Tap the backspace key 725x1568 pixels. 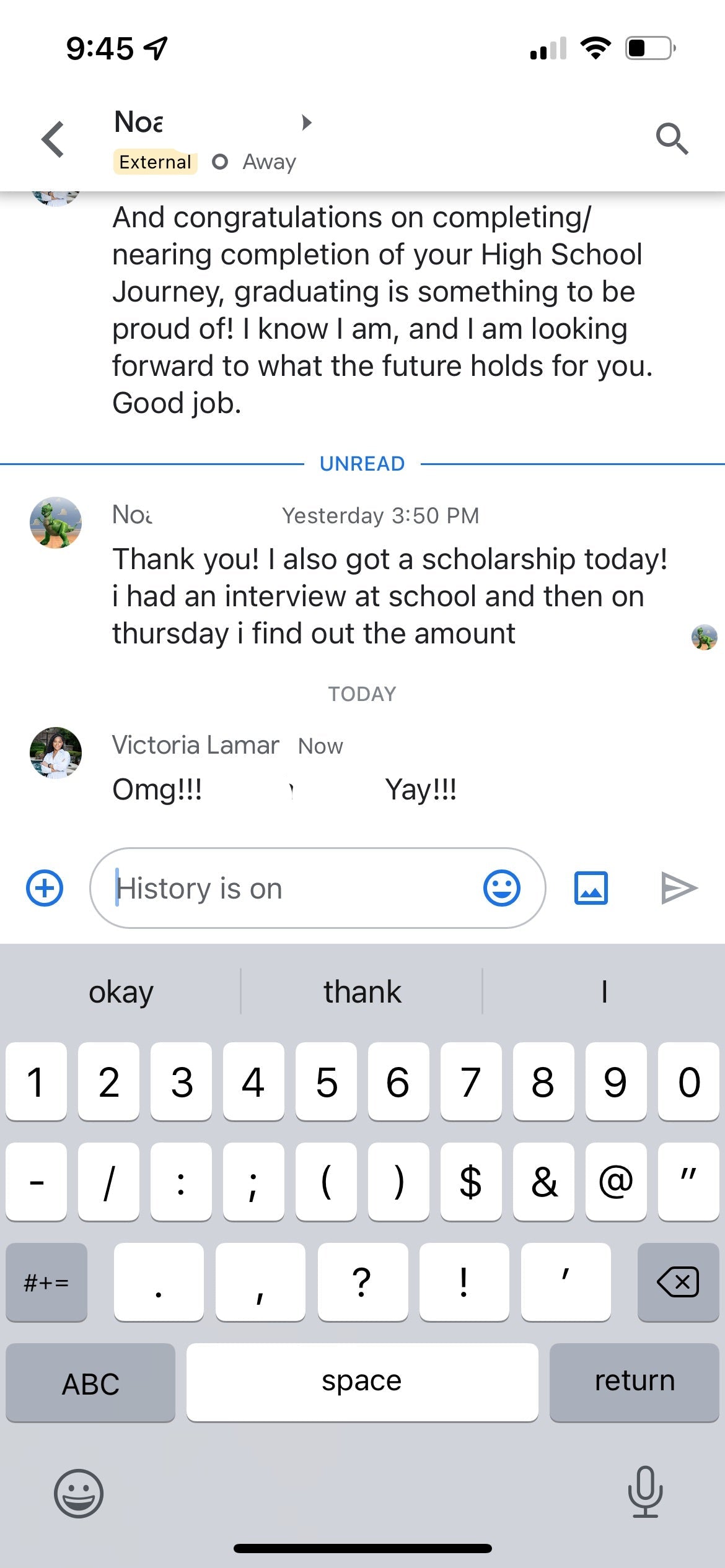coord(678,1282)
